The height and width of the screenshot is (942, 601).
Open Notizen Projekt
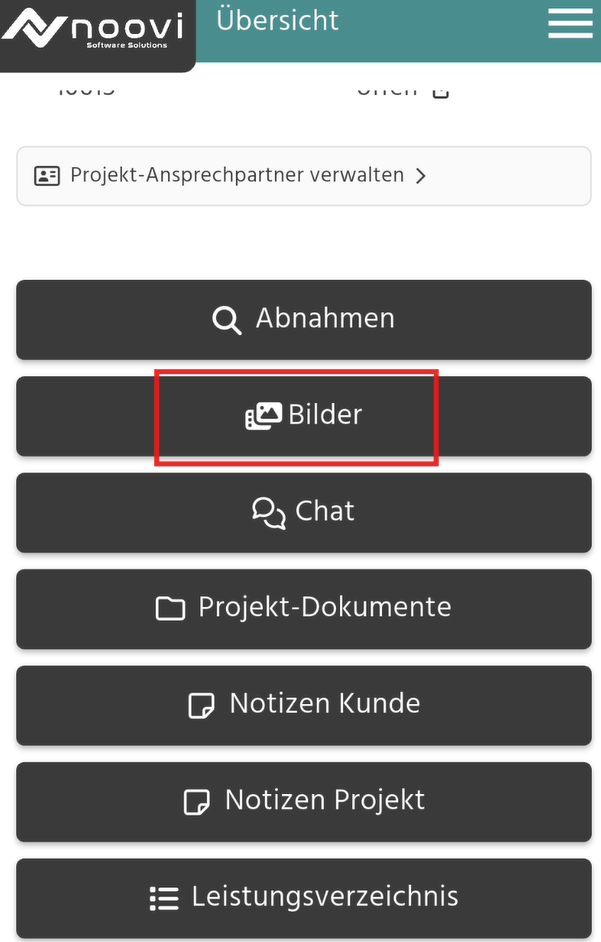tap(303, 801)
